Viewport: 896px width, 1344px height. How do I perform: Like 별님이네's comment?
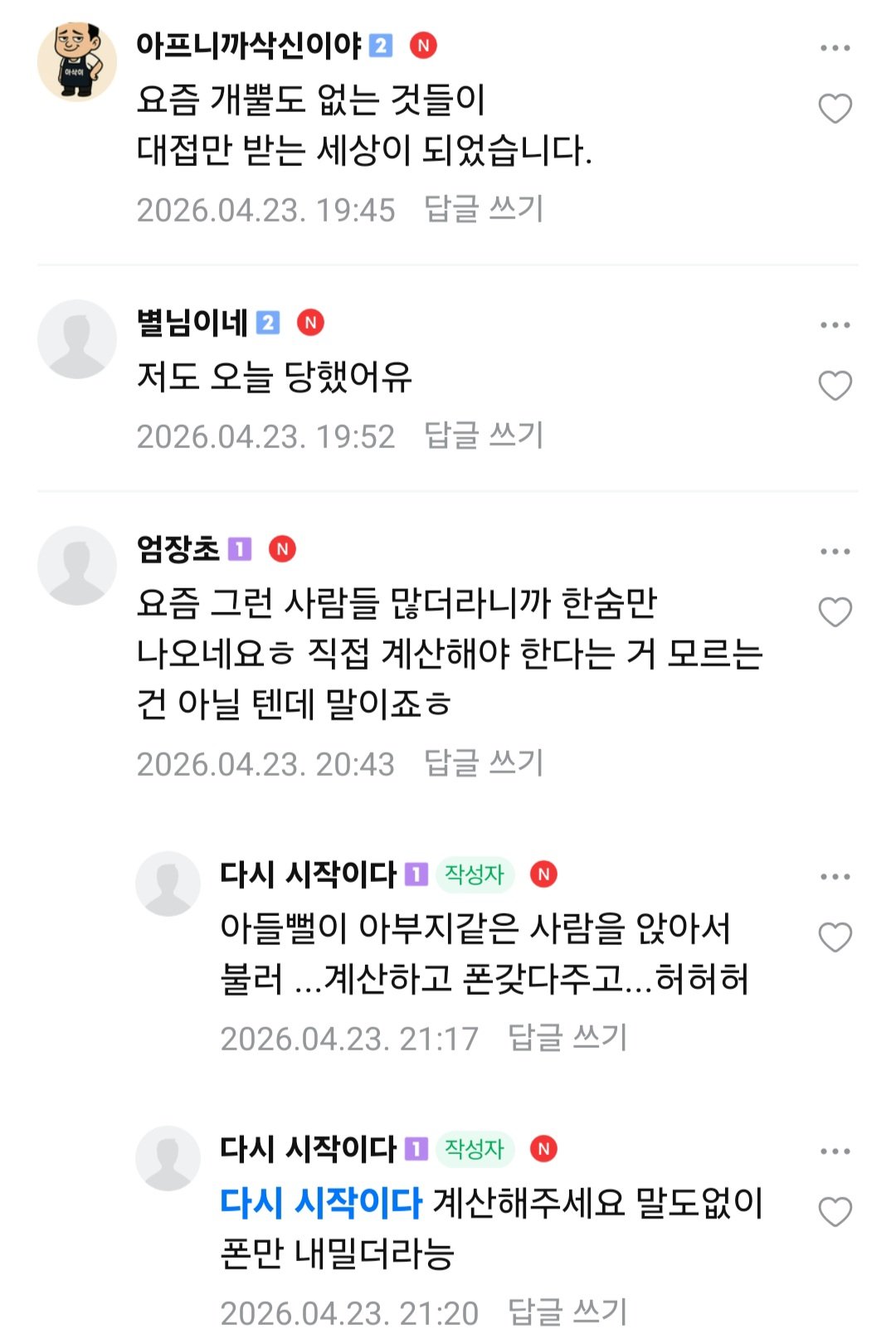(x=835, y=386)
